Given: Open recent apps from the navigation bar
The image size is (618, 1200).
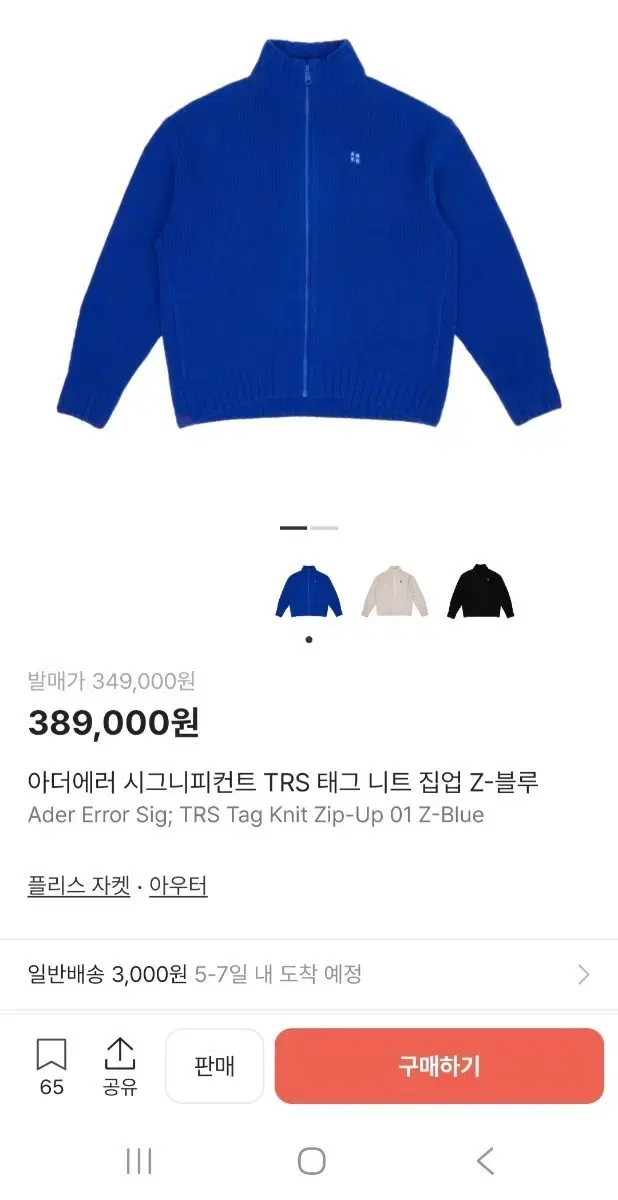Looking at the screenshot, I should pos(139,1161).
